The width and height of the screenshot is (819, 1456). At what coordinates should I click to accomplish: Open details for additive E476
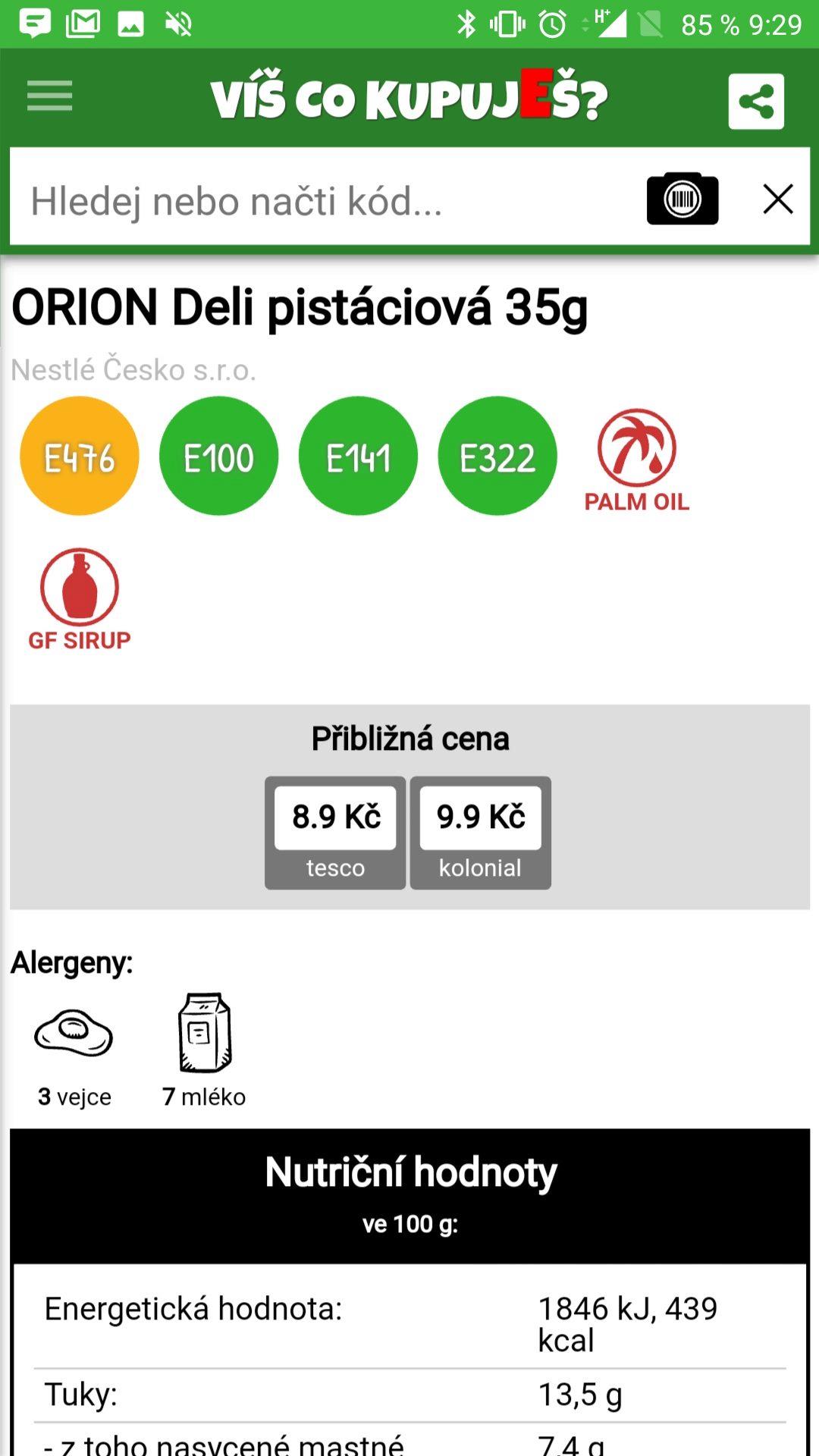point(80,457)
